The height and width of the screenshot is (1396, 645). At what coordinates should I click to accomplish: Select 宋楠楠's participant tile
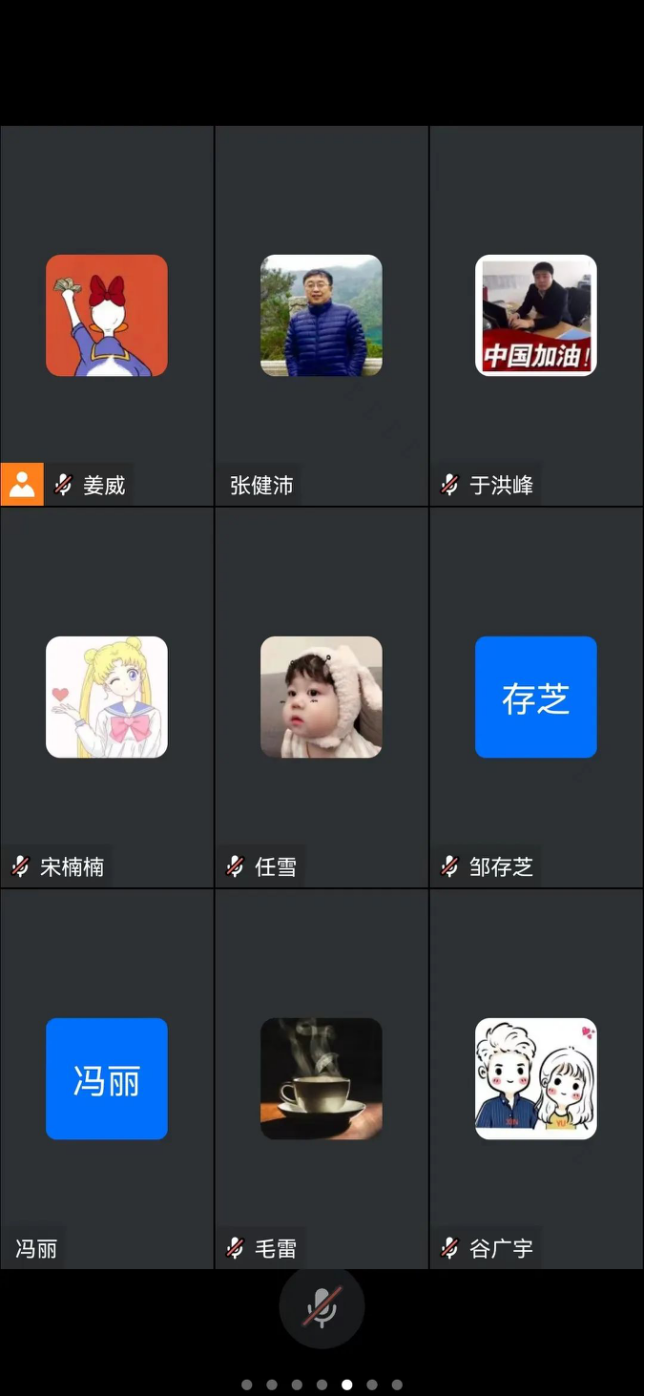tap(107, 697)
